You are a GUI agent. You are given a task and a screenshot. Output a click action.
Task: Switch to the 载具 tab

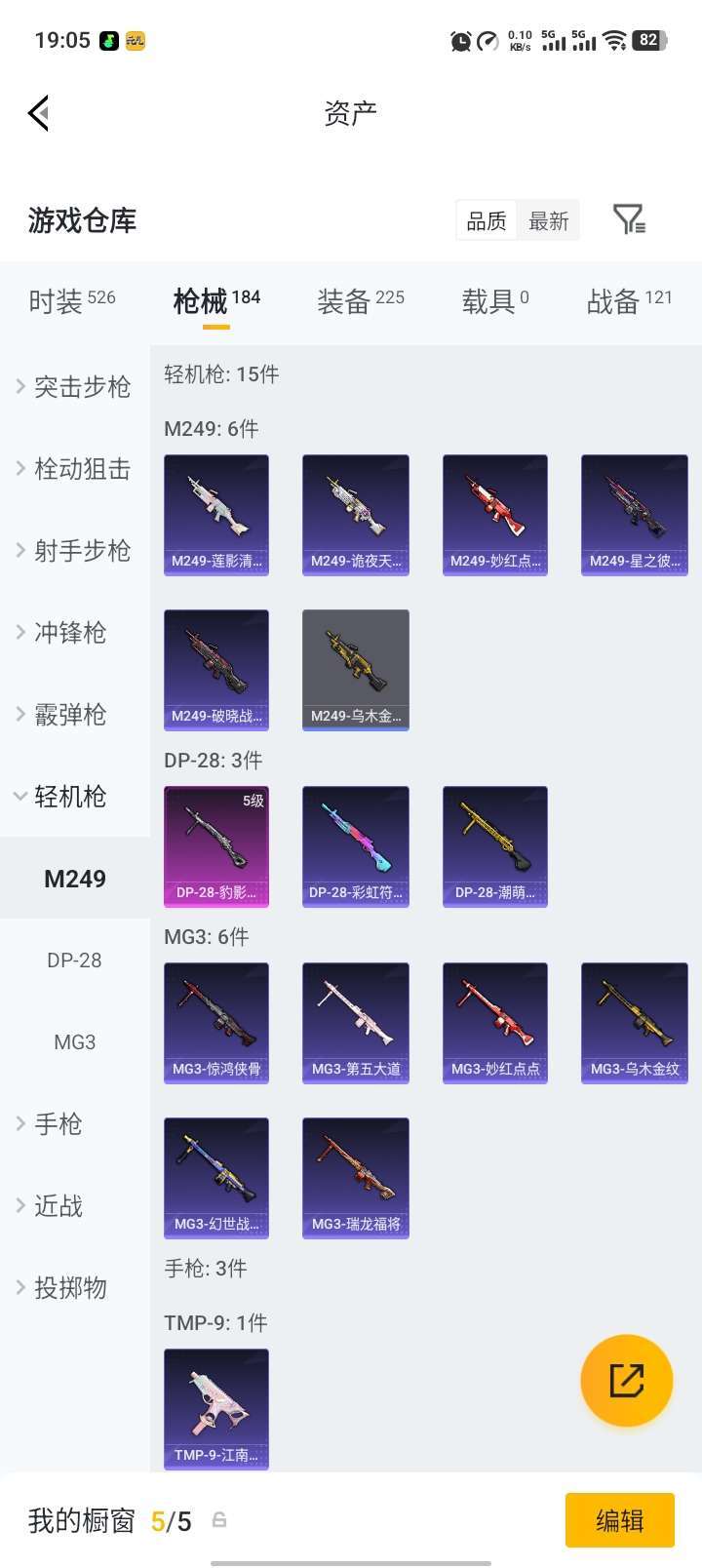495,301
